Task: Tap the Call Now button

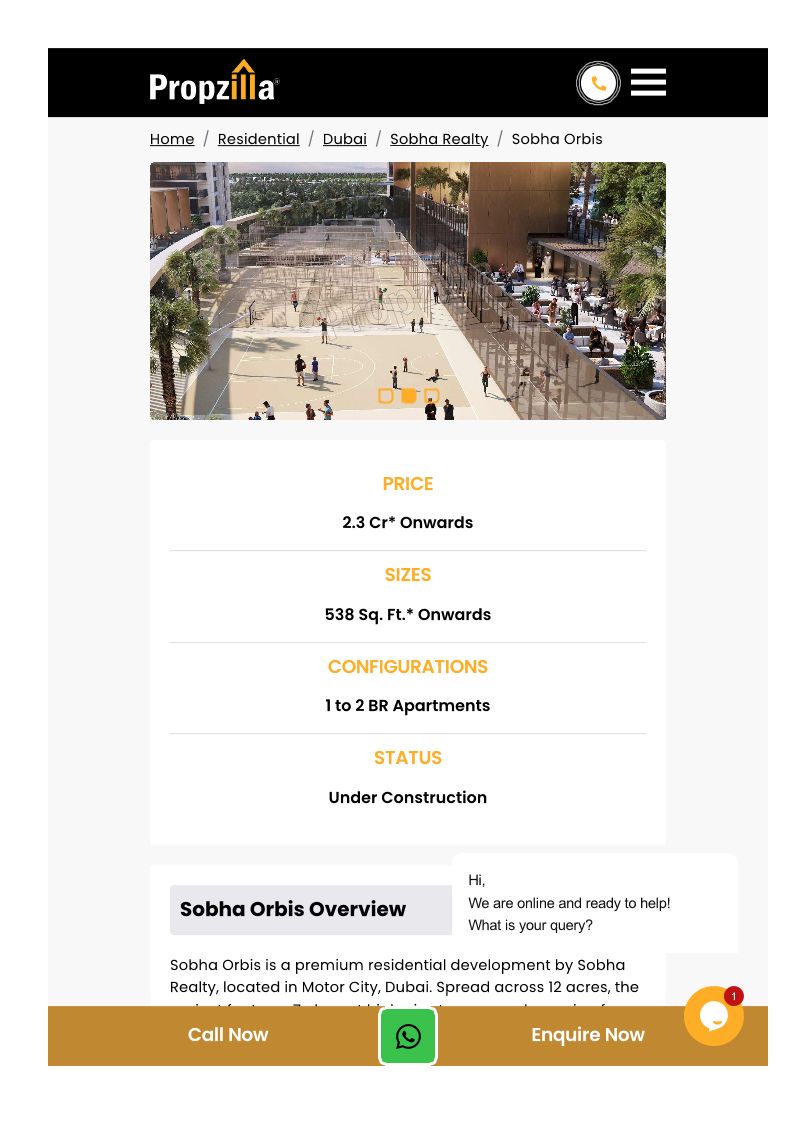Action: pyautogui.click(x=228, y=1035)
